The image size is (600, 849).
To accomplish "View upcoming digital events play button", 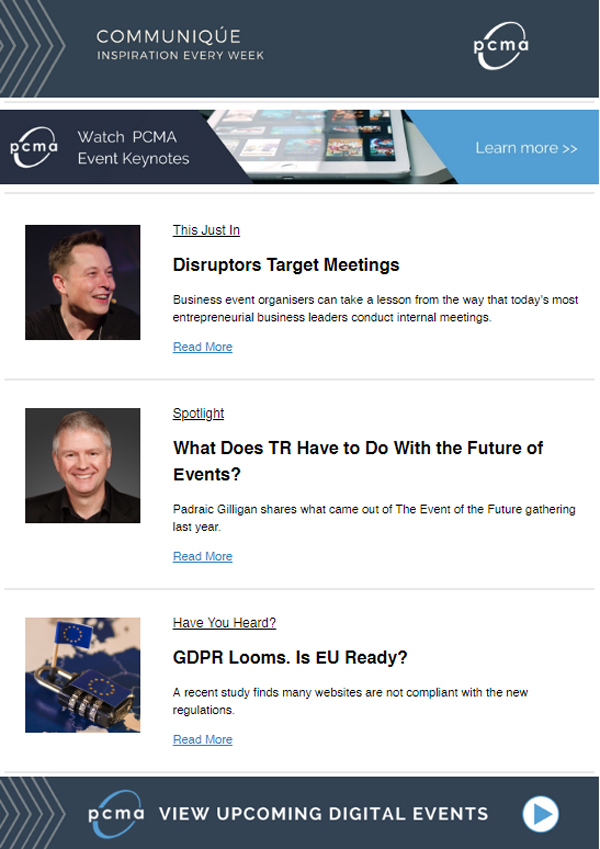I will [x=540, y=813].
